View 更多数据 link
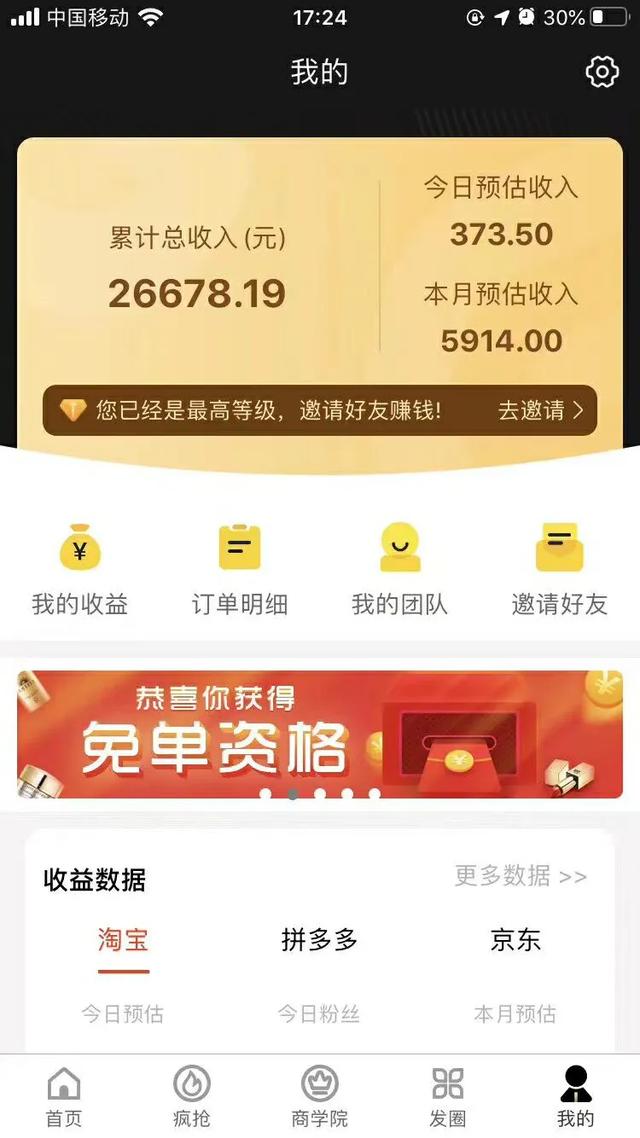 (520, 877)
